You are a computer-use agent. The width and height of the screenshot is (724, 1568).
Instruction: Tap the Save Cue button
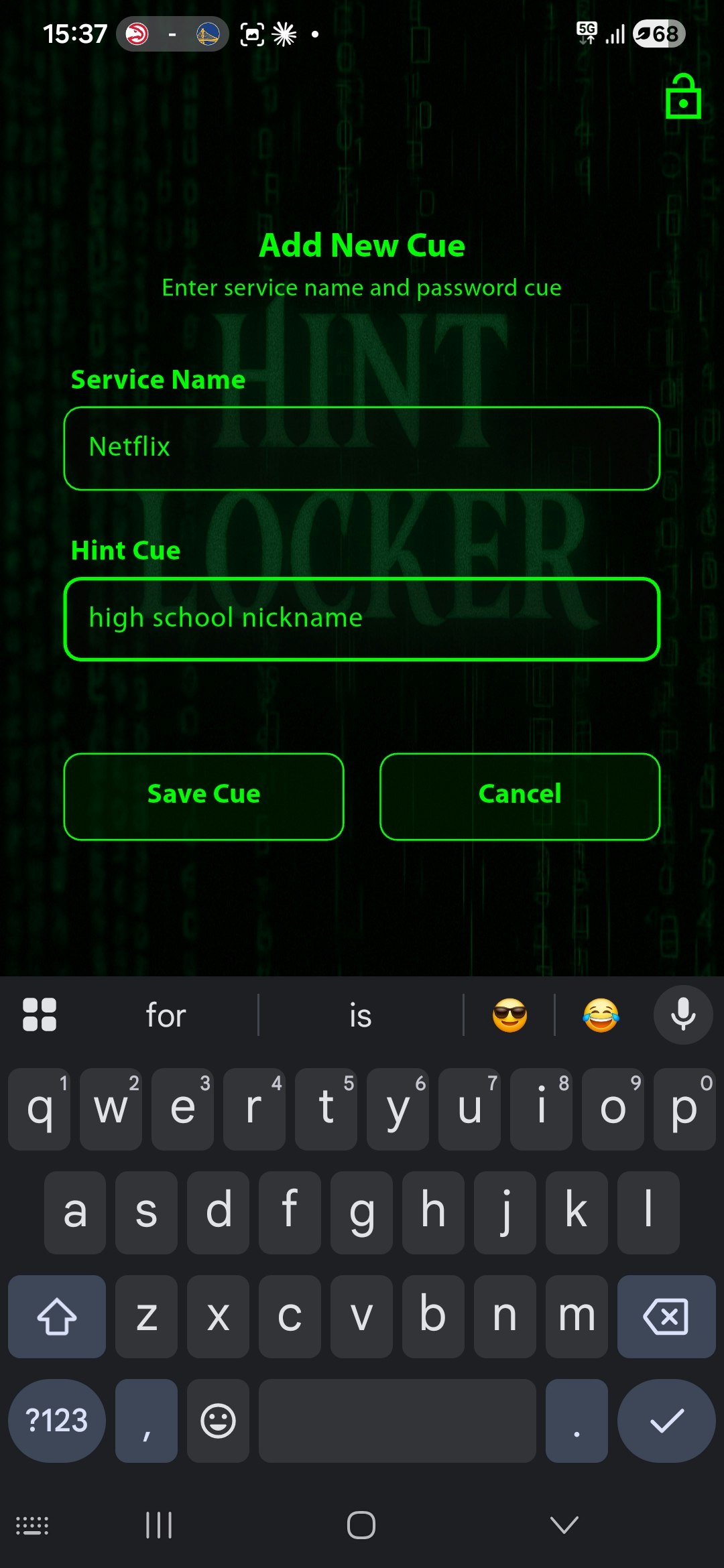[x=203, y=796]
